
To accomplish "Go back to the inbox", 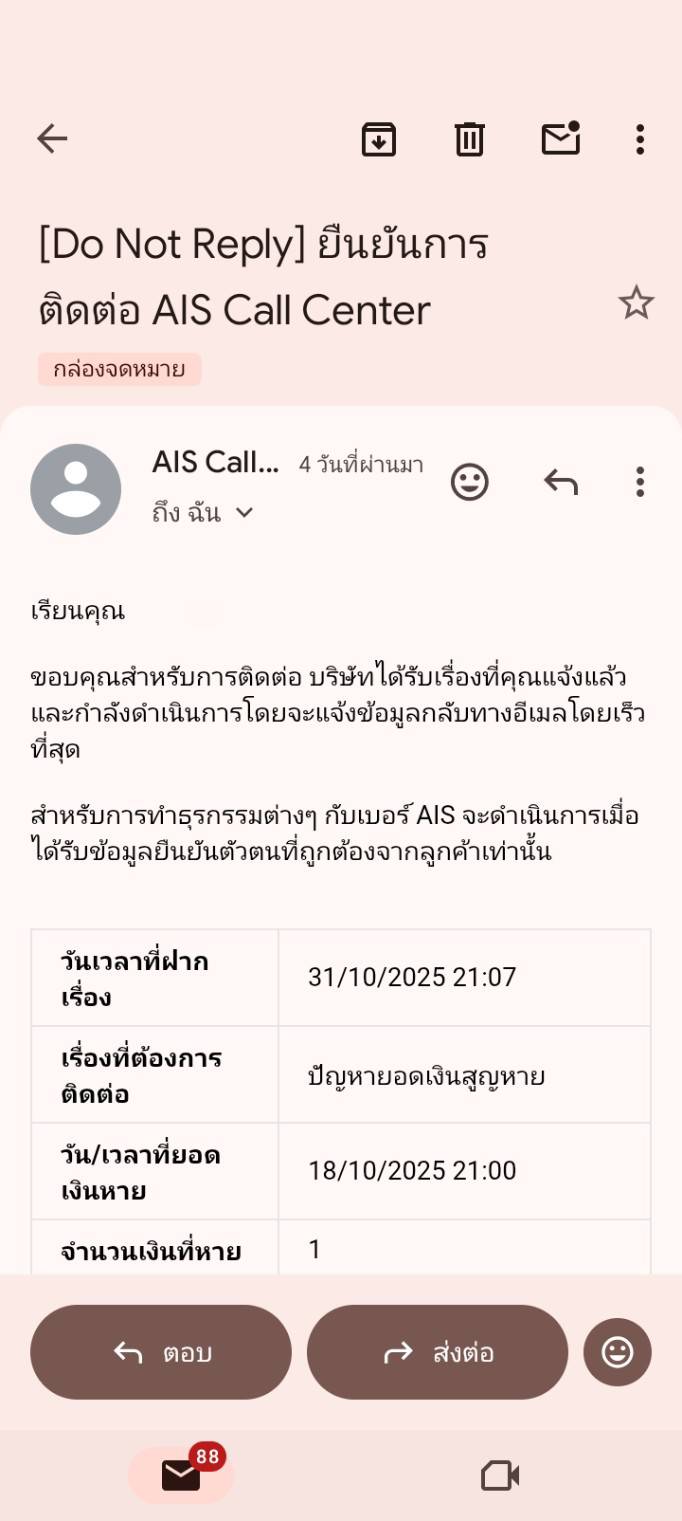I will pyautogui.click(x=52, y=139).
